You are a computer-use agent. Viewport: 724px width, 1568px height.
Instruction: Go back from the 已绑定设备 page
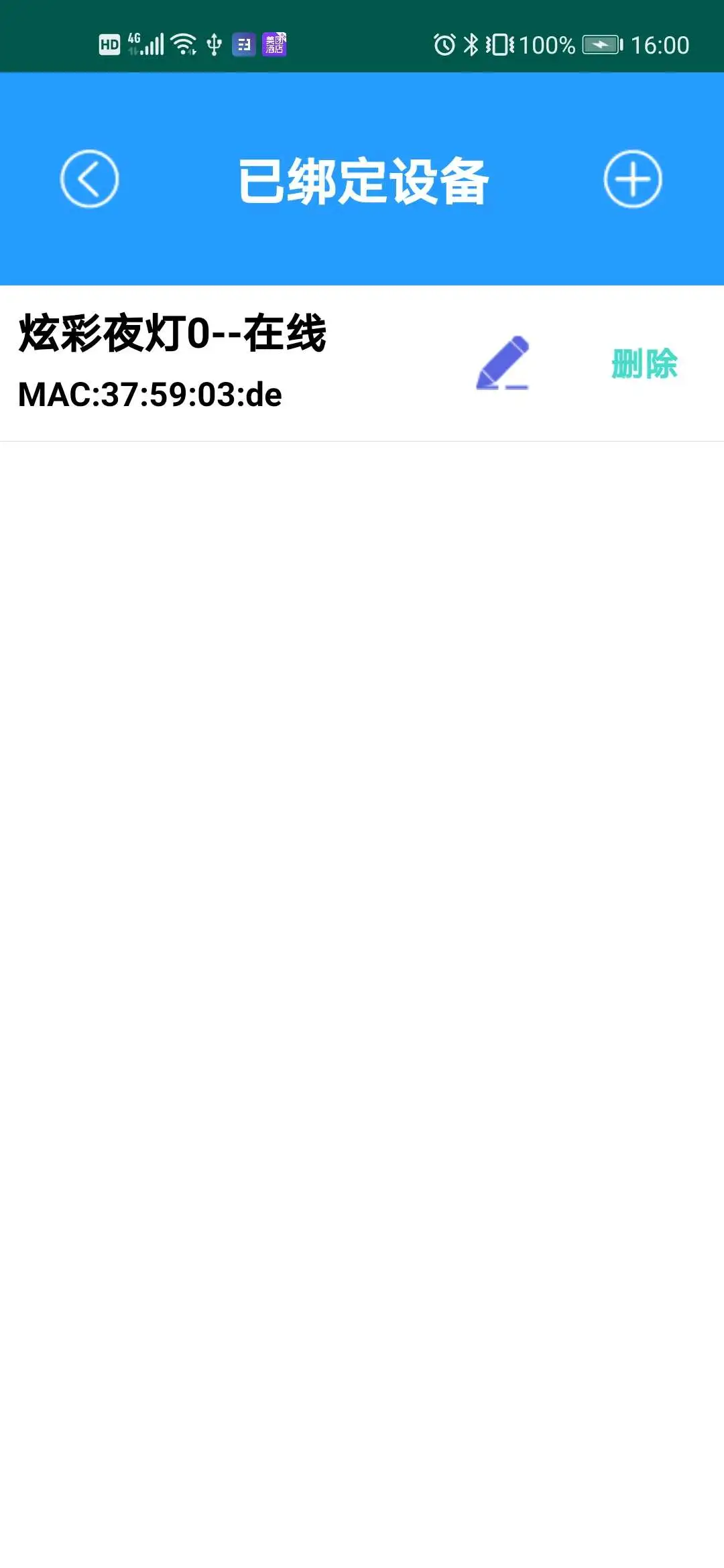89,179
